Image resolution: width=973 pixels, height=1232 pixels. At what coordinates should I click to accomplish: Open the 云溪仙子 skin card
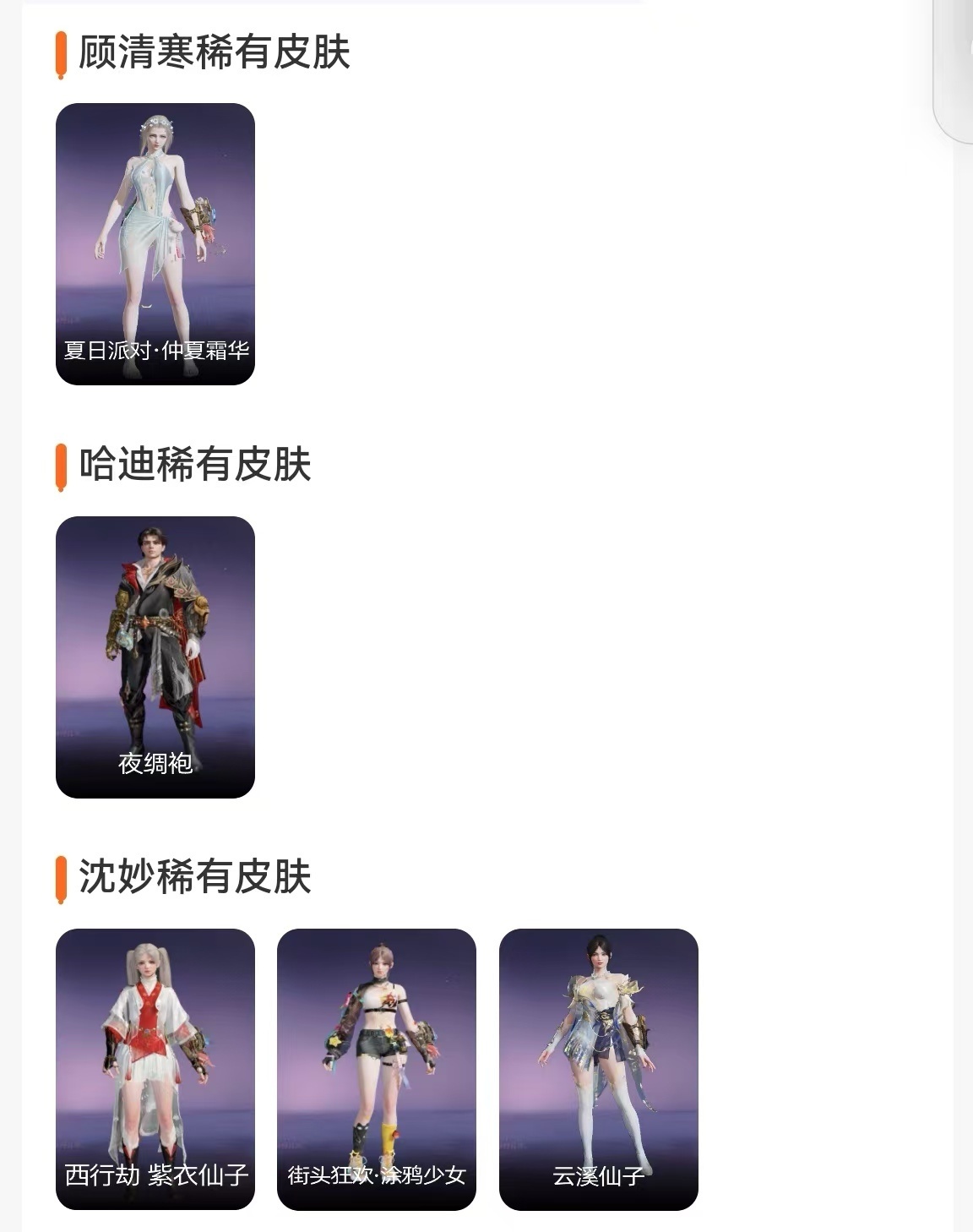pyautogui.click(x=598, y=1069)
